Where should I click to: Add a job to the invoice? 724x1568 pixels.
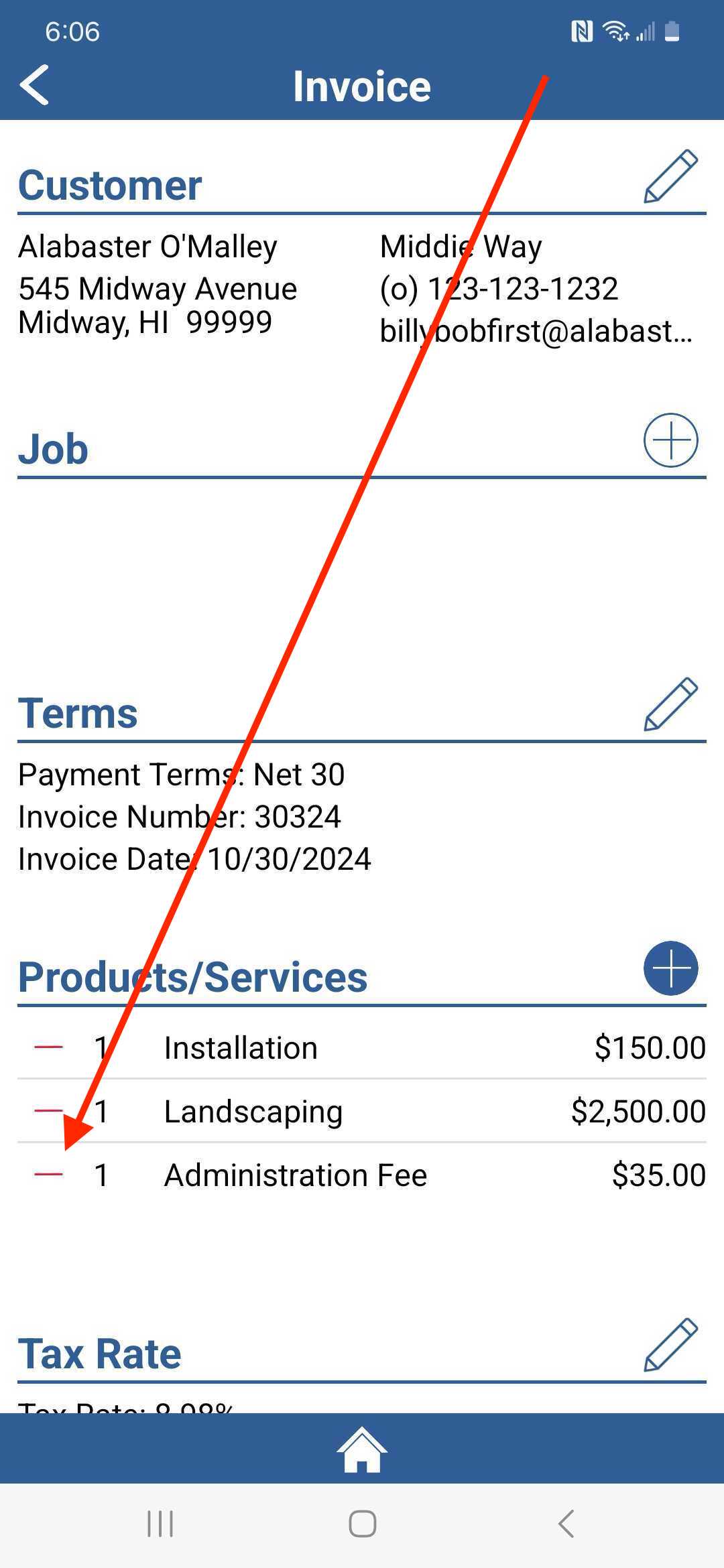pyautogui.click(x=670, y=440)
